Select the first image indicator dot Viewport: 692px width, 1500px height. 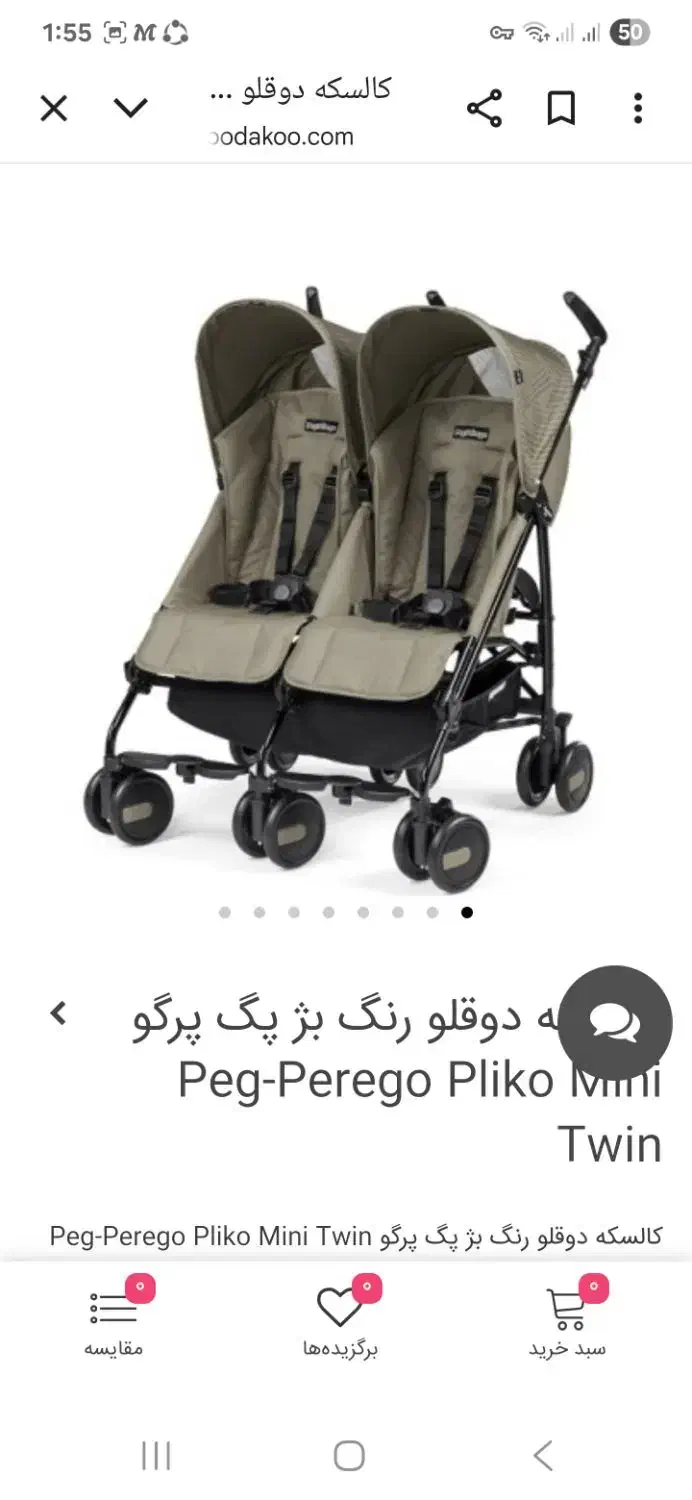coord(225,912)
